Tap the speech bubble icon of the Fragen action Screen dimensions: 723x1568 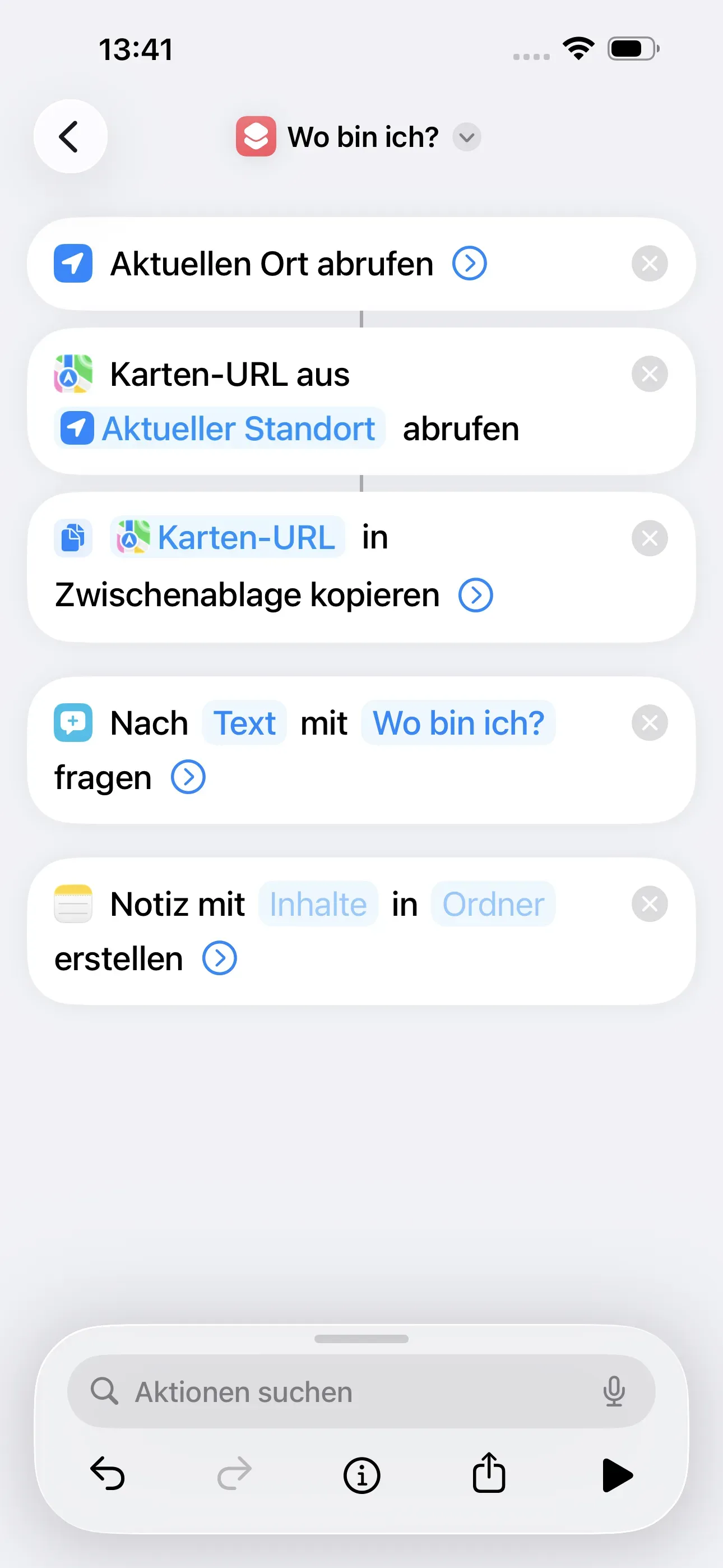(x=72, y=722)
